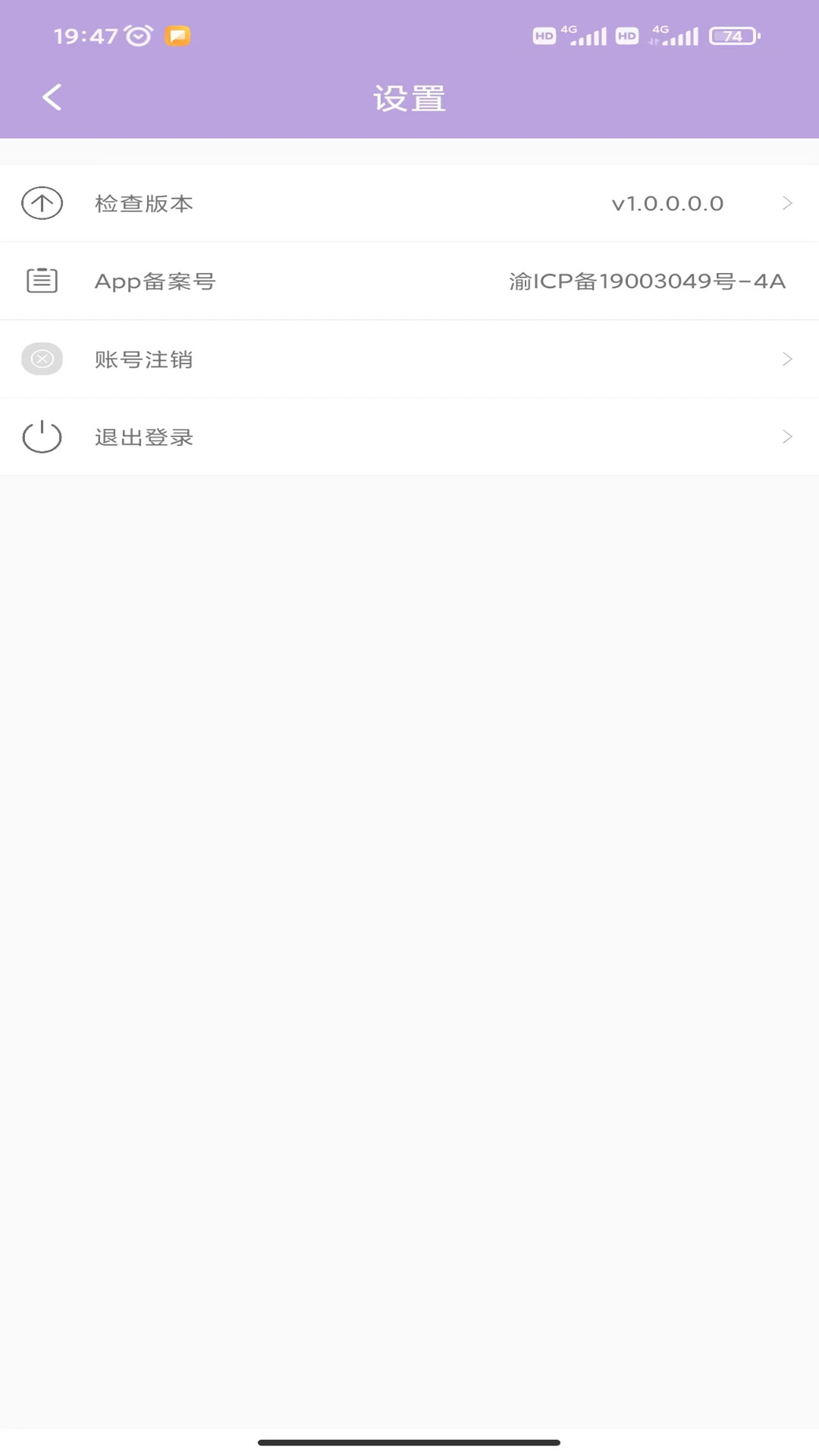Expand the 检查版本 row chevron
The height and width of the screenshot is (1456, 819).
[786, 203]
